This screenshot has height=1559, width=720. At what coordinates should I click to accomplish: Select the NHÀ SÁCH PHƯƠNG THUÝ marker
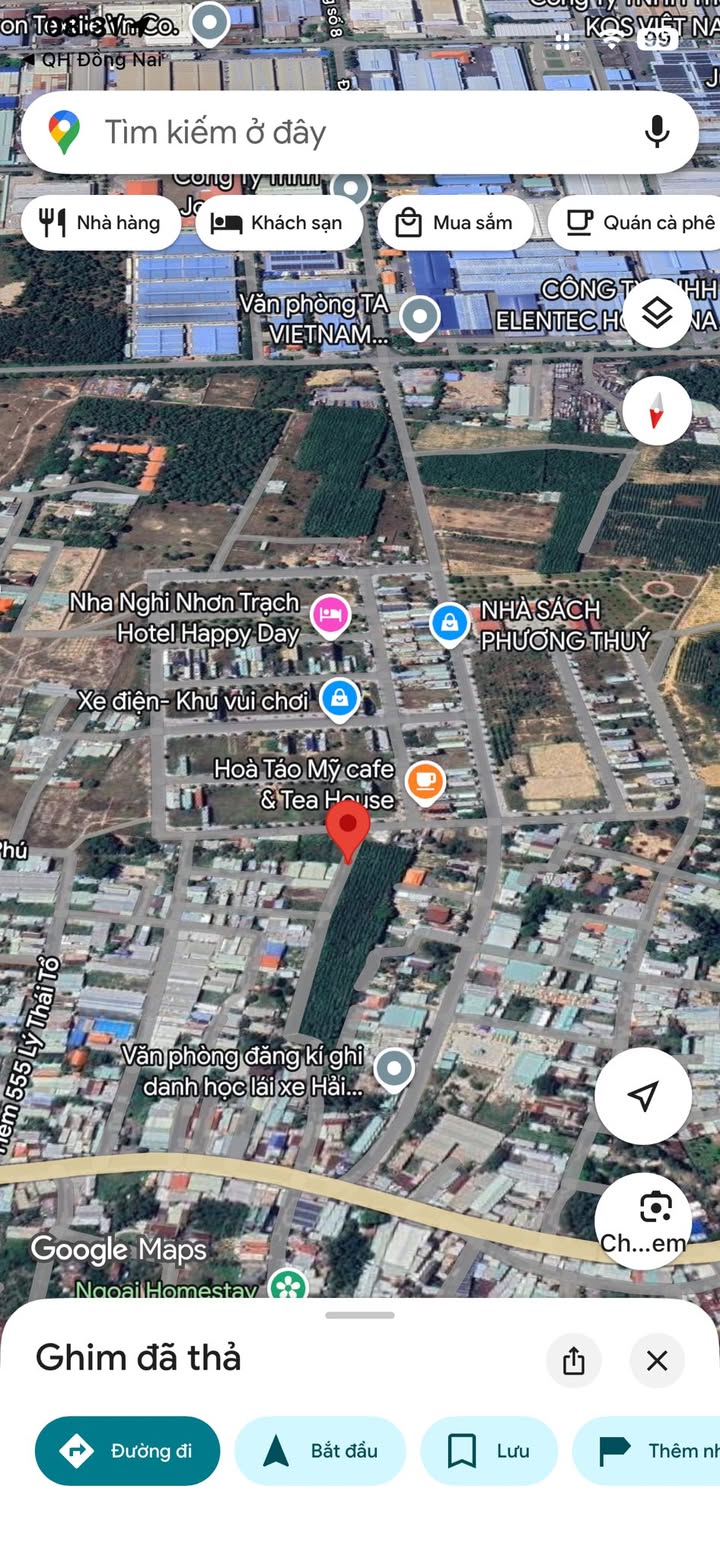[x=450, y=623]
